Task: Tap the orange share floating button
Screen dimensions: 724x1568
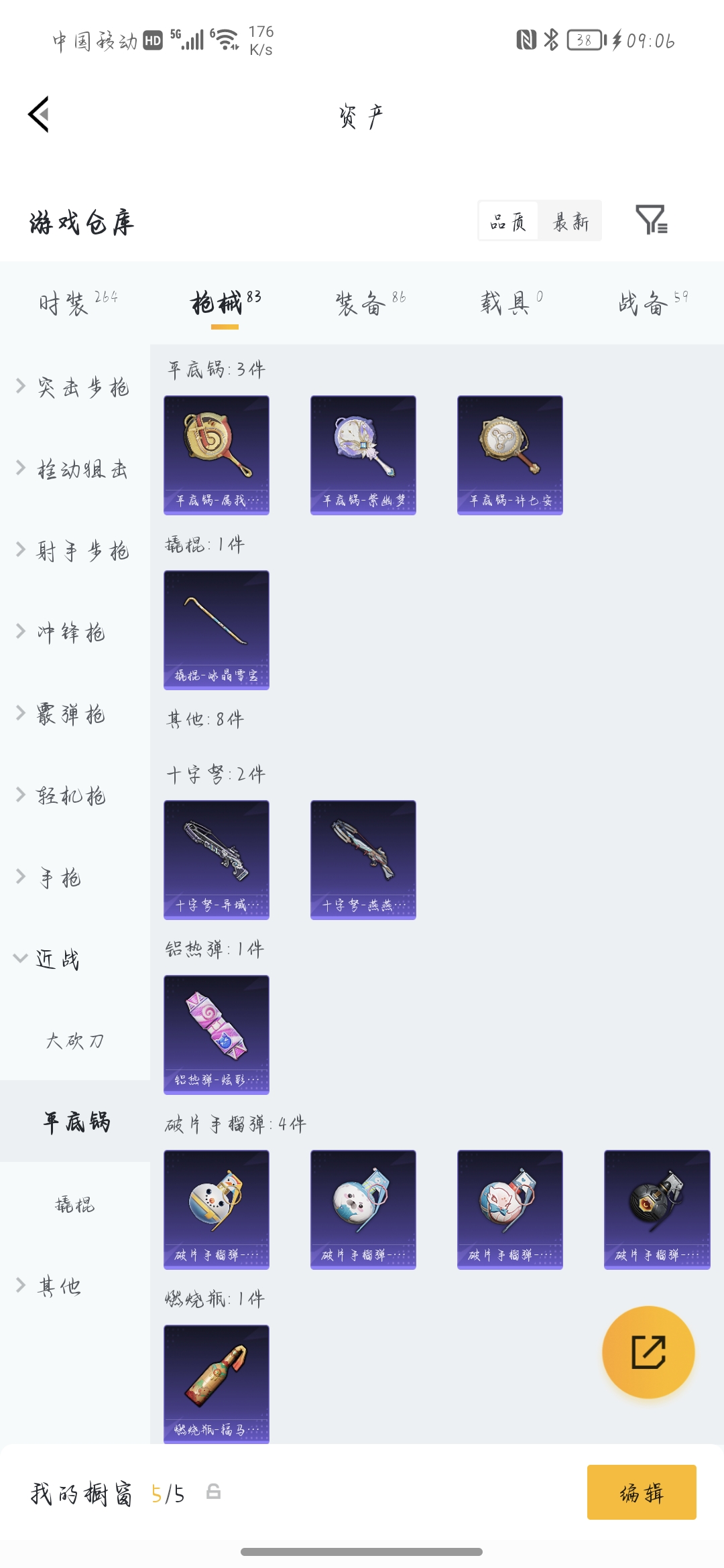Action: point(648,1352)
